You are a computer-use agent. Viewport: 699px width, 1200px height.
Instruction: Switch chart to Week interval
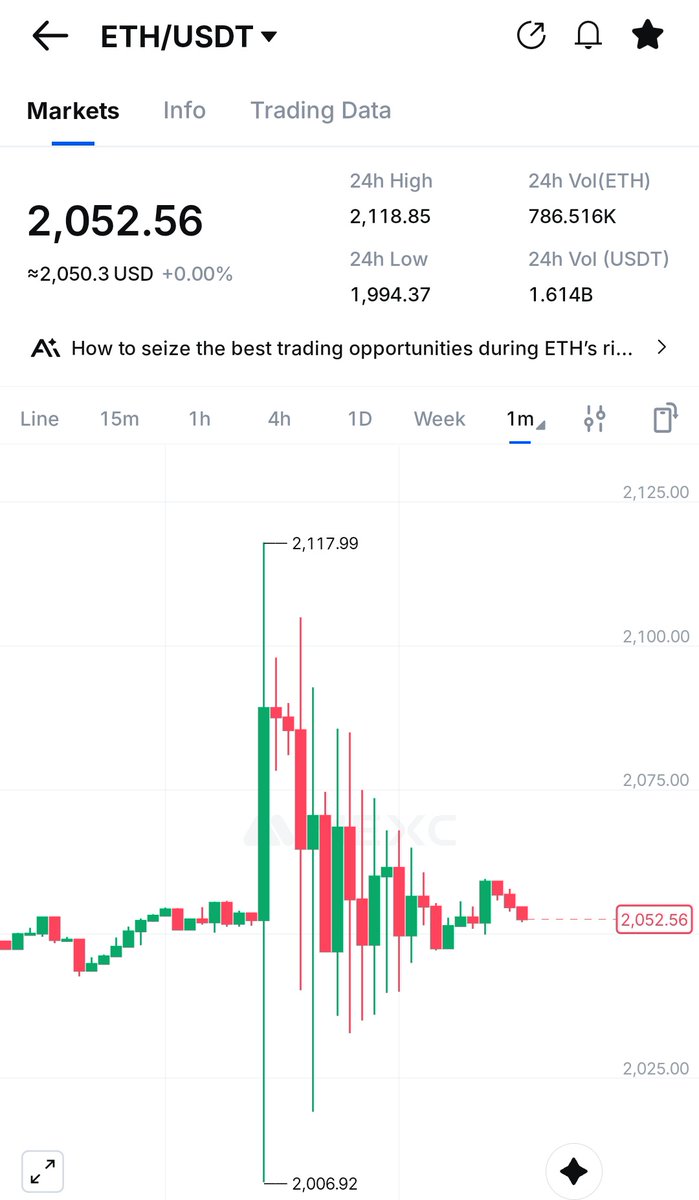point(440,419)
